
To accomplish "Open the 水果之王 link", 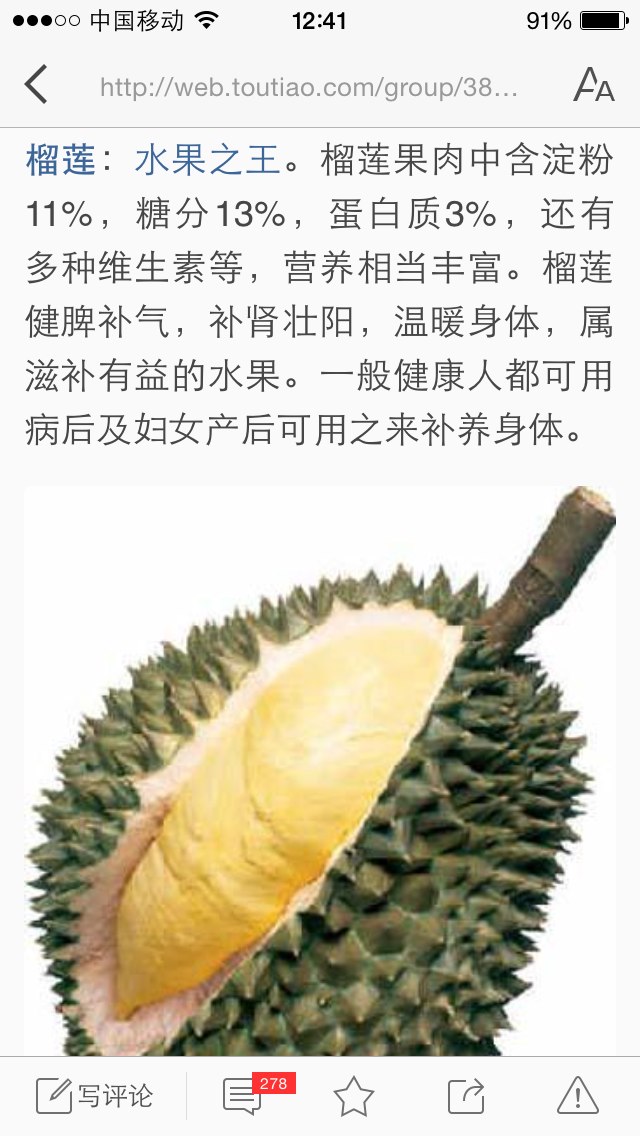I will pyautogui.click(x=207, y=160).
